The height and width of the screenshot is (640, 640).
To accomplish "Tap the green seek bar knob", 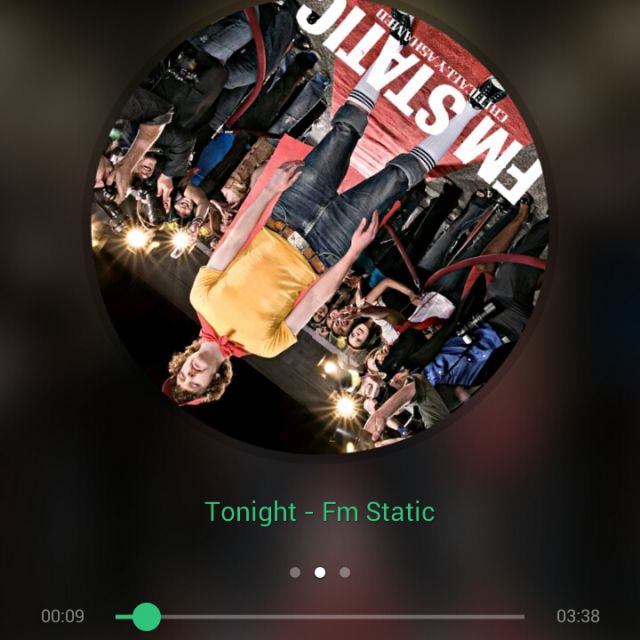I will tap(147, 616).
